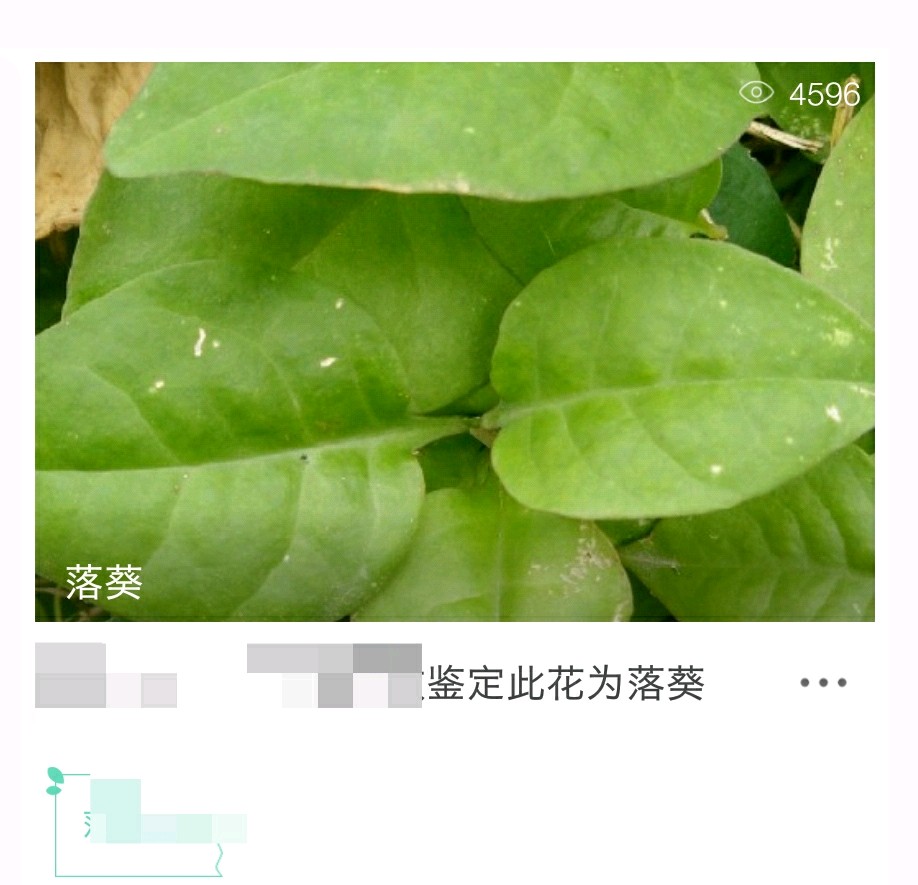Open the blurred poster's profile
This screenshot has width=918, height=885.
click(105, 677)
